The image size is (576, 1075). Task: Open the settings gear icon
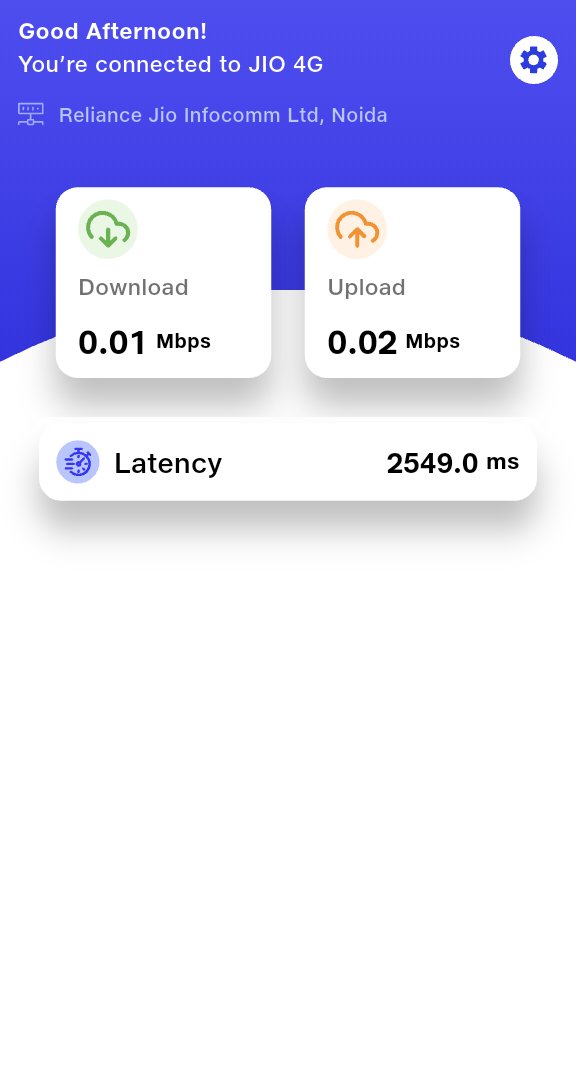pyautogui.click(x=533, y=60)
